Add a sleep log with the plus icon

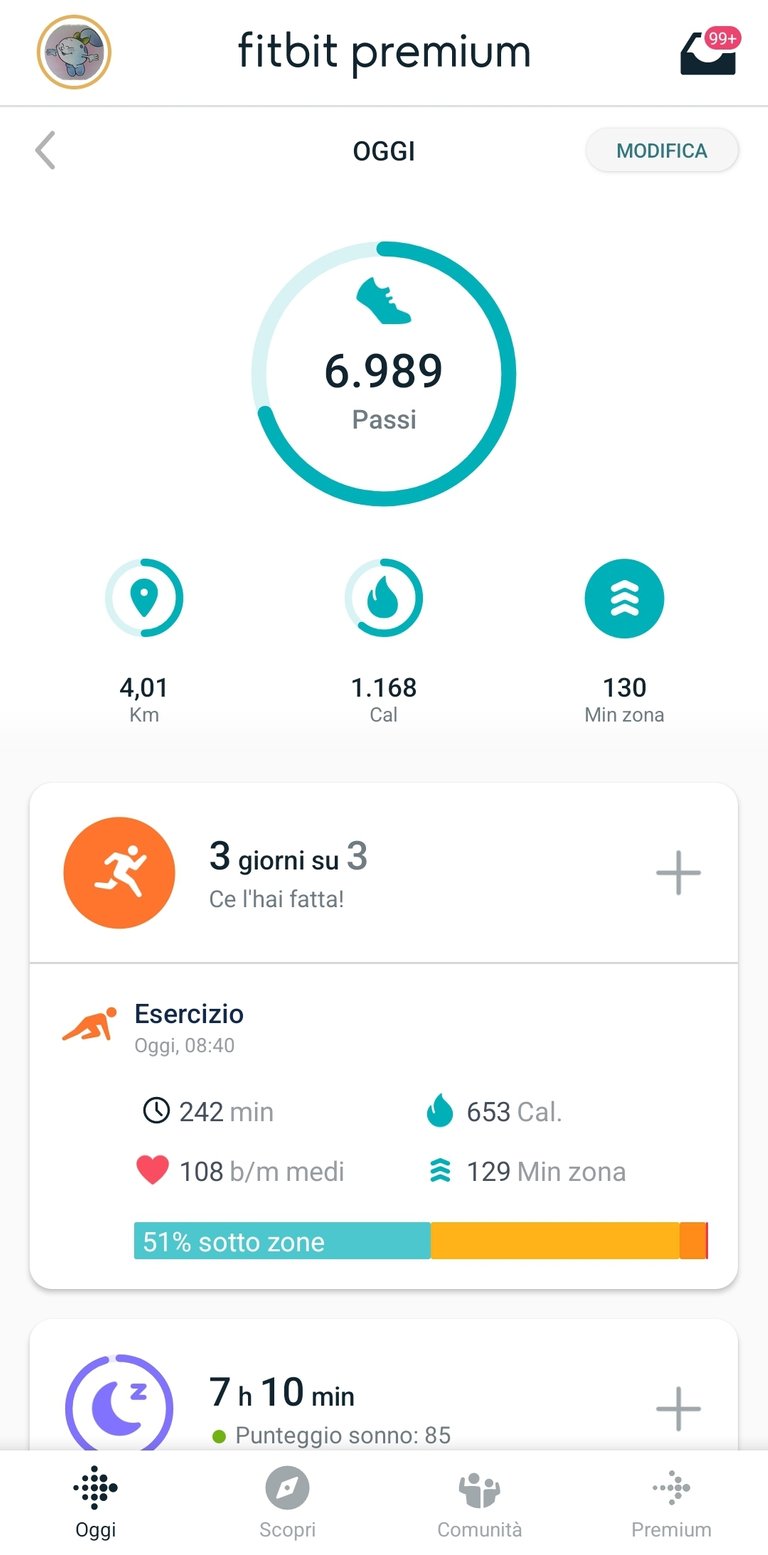point(678,1408)
